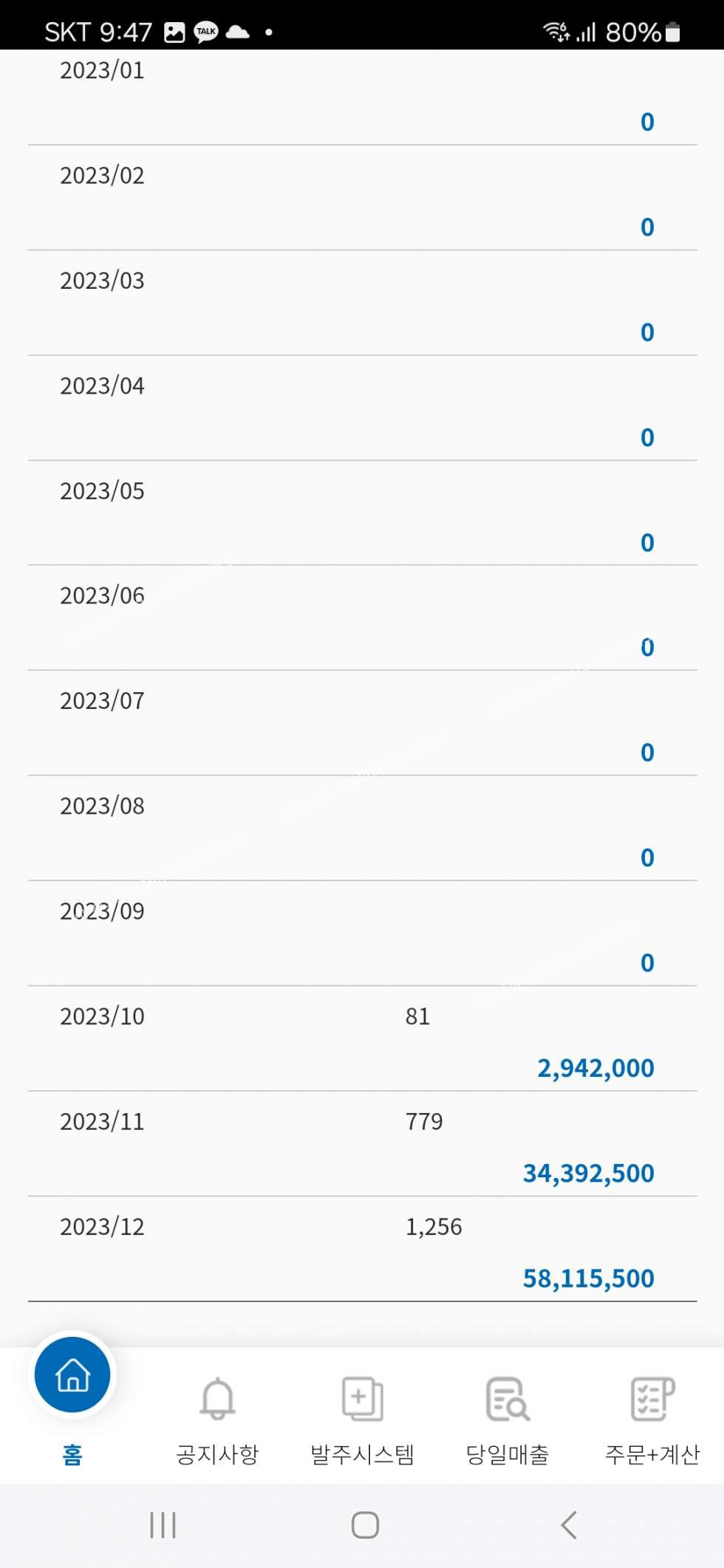Go to the 홈 home tab
This screenshot has height=1568, width=724.
[x=72, y=1402]
